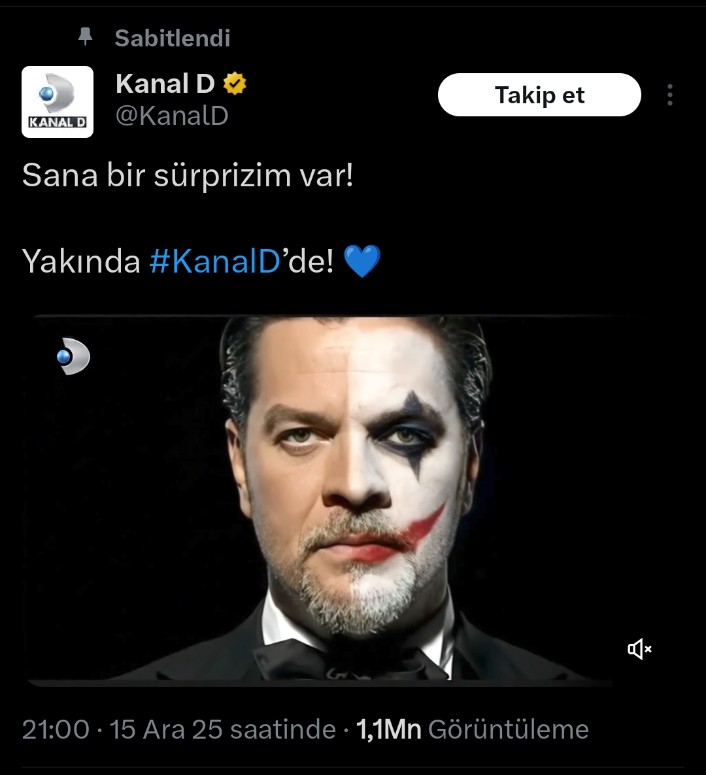
Task: Open Kanal D's profile picture
Action: click(x=57, y=102)
